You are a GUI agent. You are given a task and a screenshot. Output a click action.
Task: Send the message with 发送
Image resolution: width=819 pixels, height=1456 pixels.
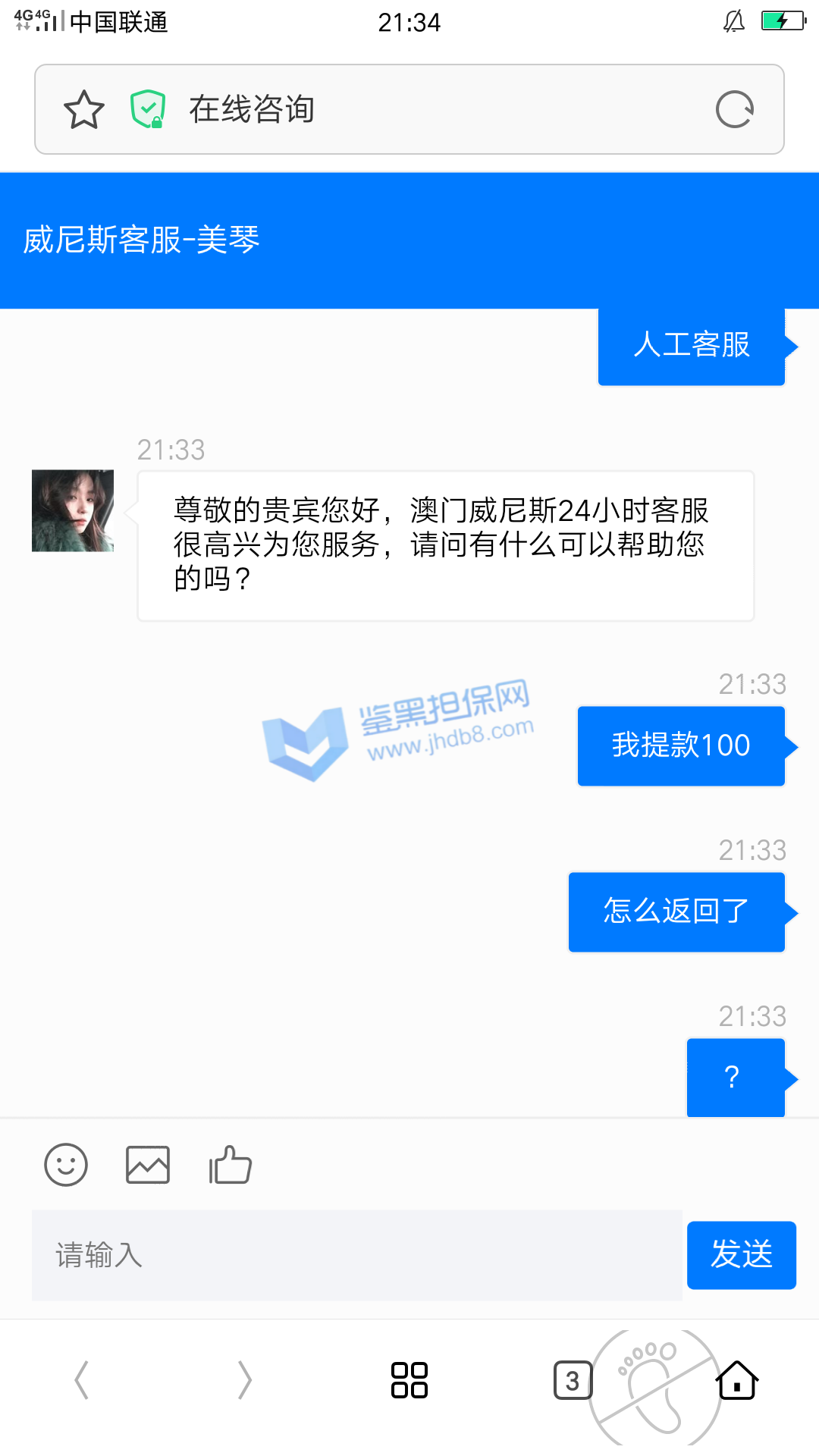pyautogui.click(x=741, y=1255)
